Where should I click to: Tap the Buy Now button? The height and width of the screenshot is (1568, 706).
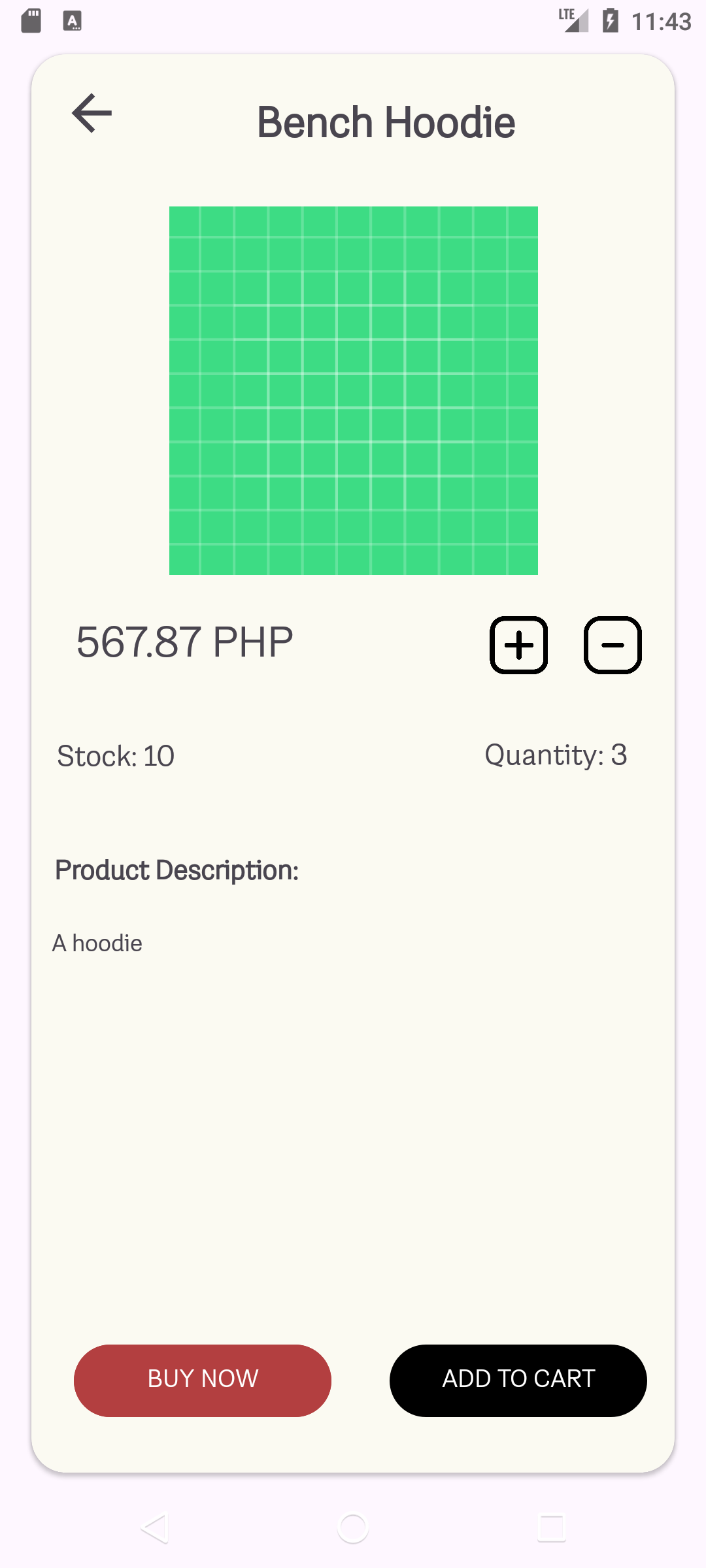[x=203, y=1380]
